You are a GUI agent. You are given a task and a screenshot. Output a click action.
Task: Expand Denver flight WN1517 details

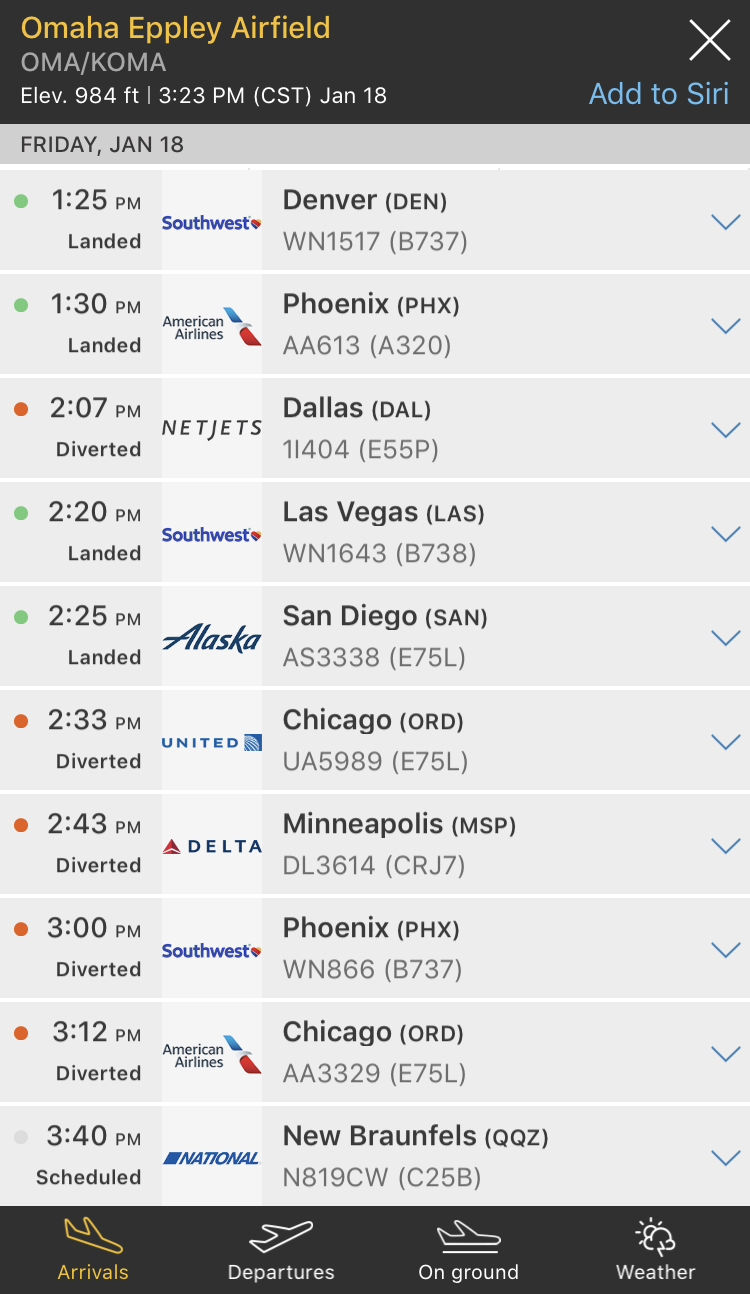click(724, 221)
